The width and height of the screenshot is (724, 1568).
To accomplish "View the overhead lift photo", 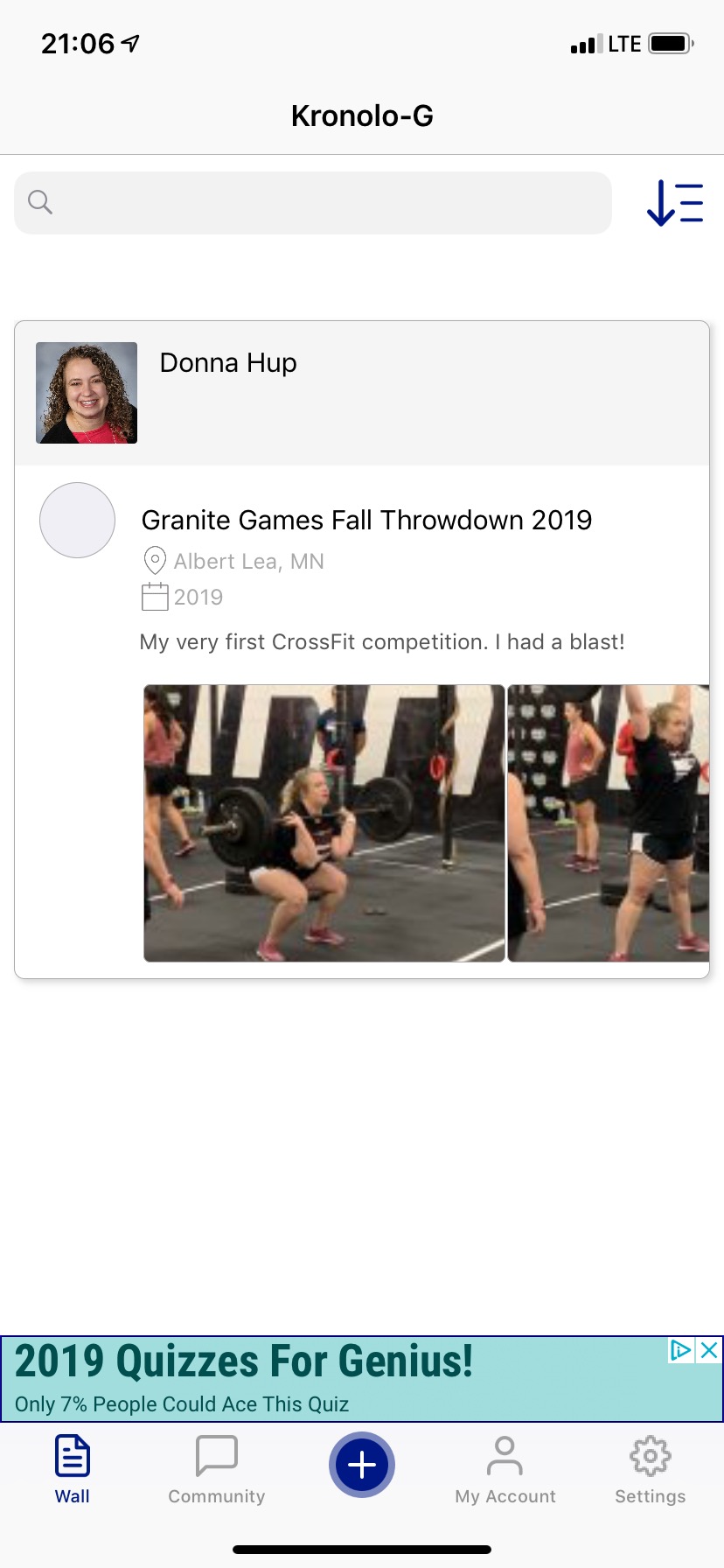I will pyautogui.click(x=609, y=823).
